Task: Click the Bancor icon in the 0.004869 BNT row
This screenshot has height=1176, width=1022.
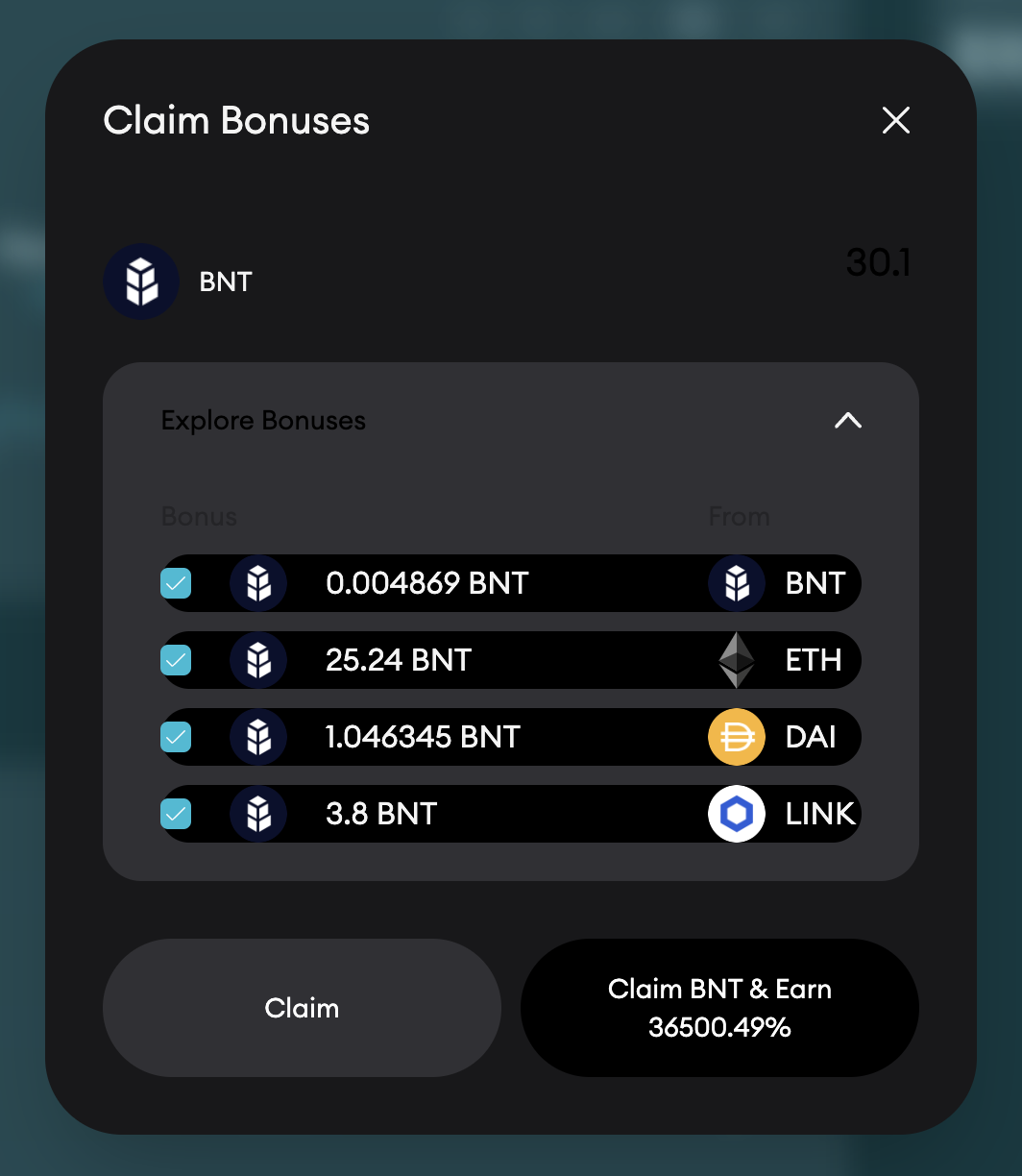Action: click(x=257, y=583)
